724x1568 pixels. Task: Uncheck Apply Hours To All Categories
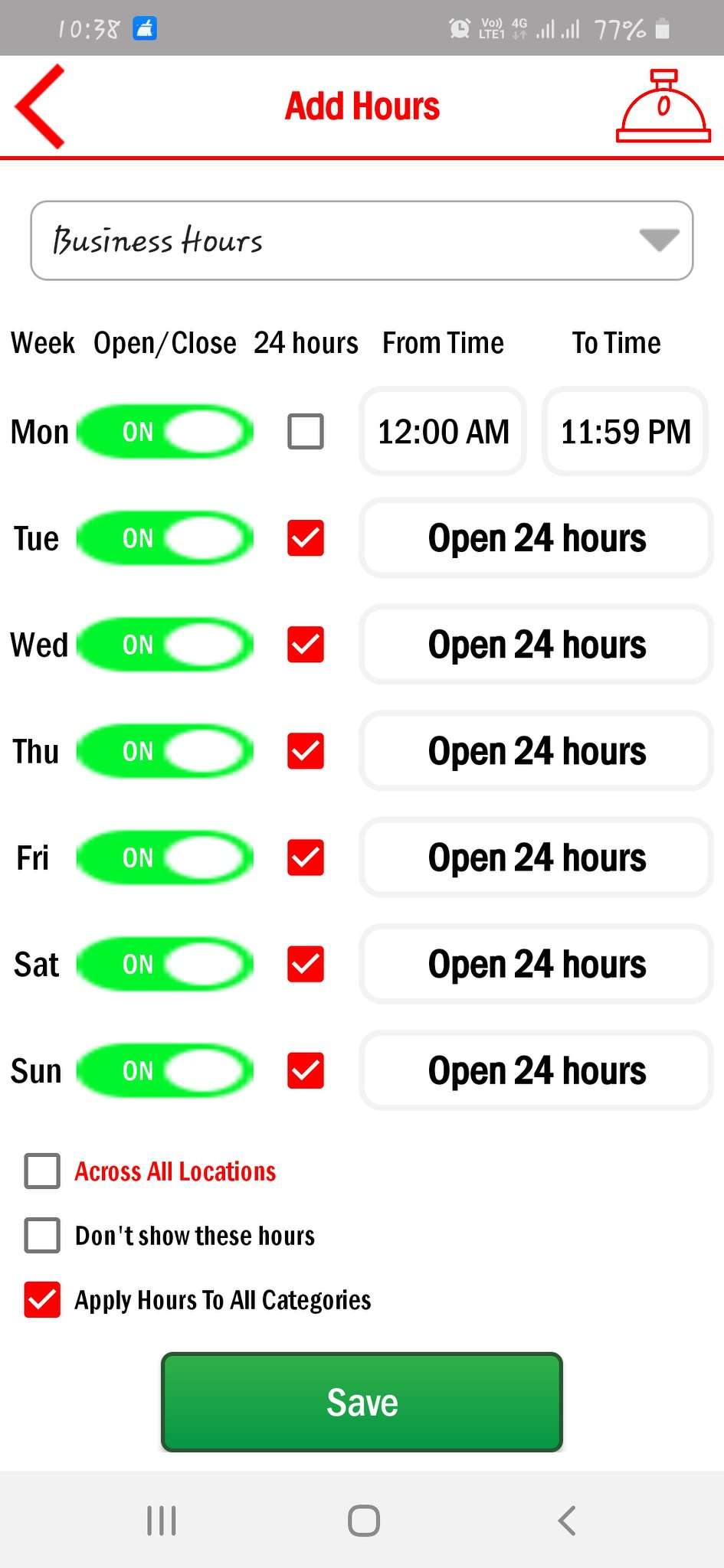[x=42, y=1300]
